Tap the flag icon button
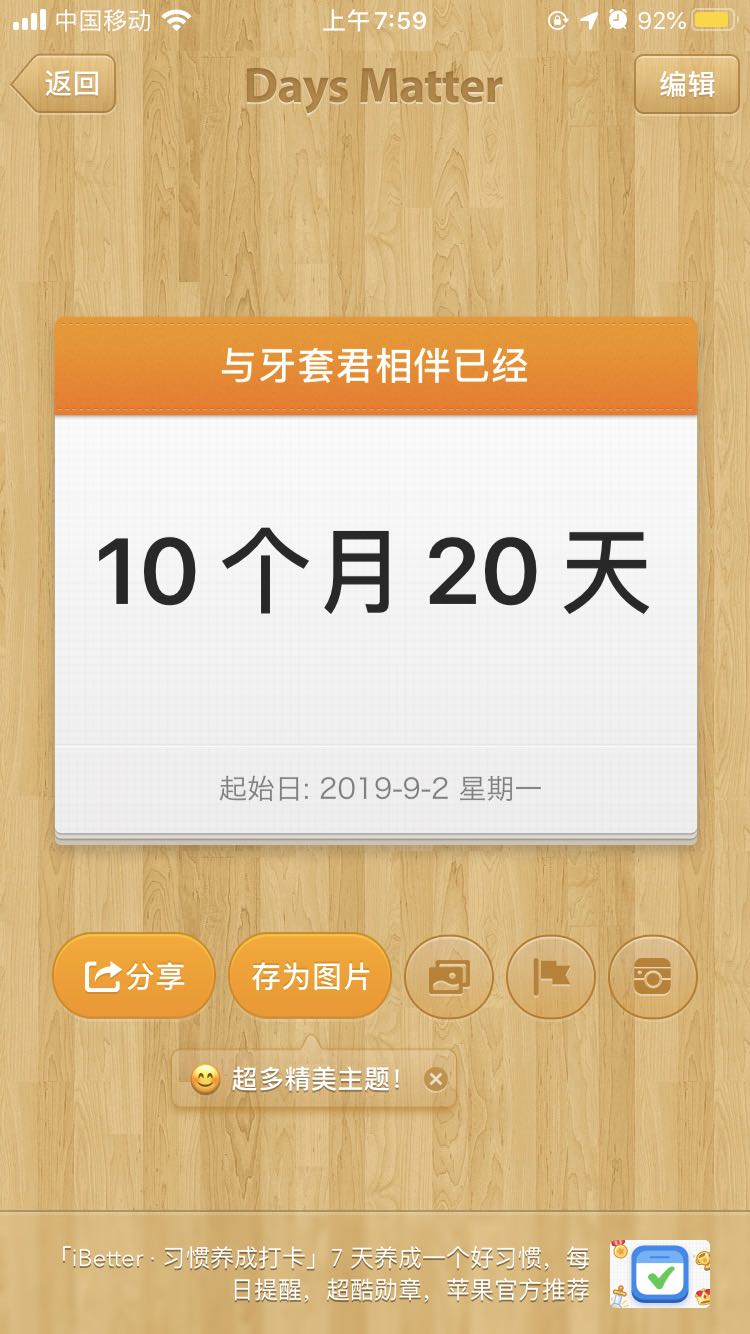The image size is (750, 1334). [551, 976]
